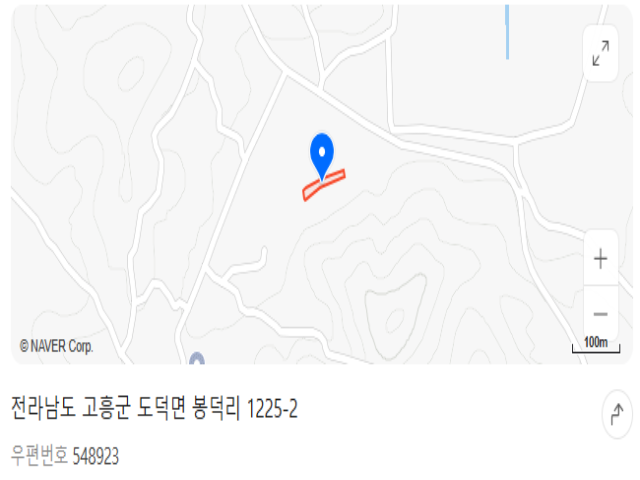Zoom in on the map

[601, 260]
